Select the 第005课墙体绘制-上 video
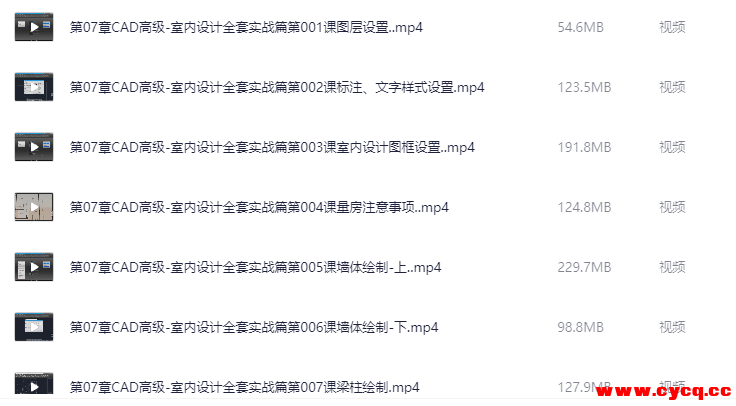 (x=255, y=267)
